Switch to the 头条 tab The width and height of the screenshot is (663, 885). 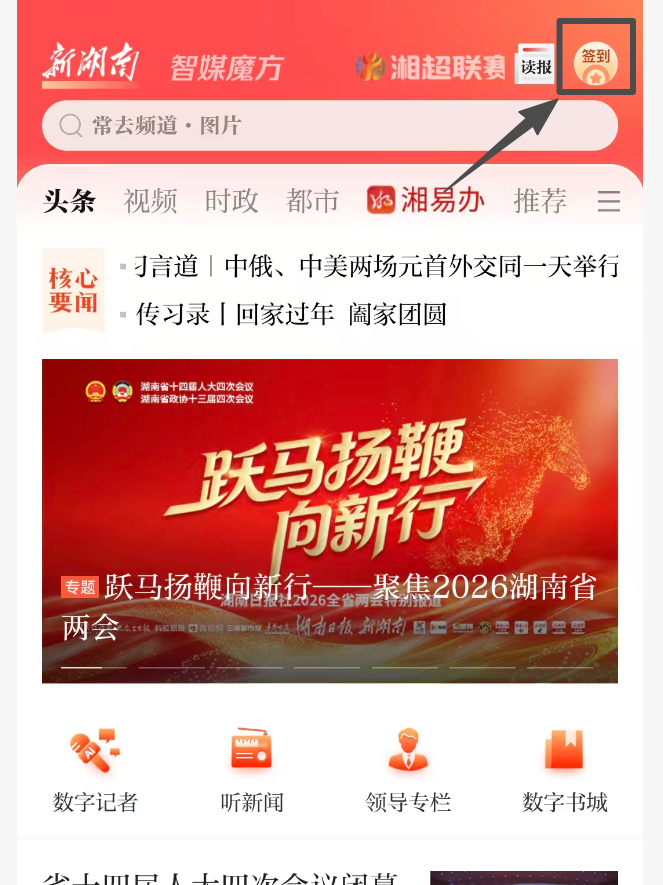[x=70, y=201]
